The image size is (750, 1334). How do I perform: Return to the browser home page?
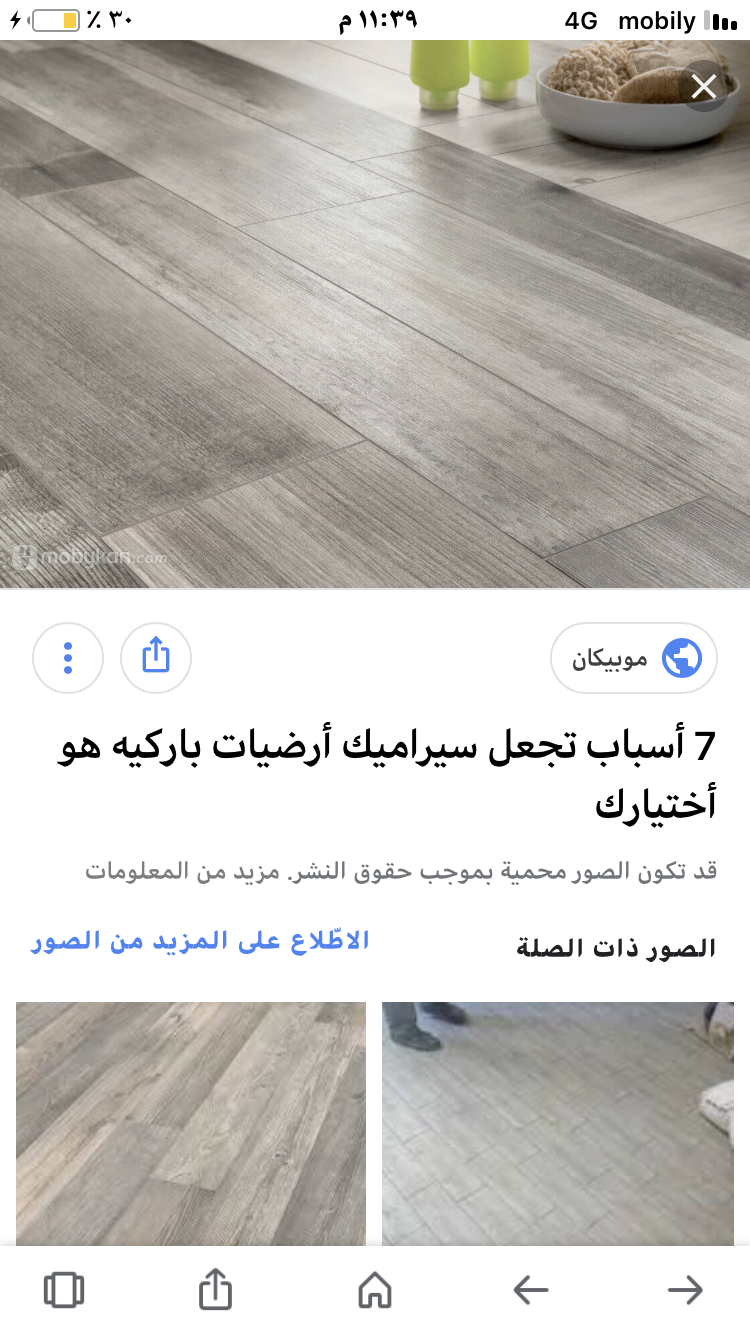pos(375,1290)
